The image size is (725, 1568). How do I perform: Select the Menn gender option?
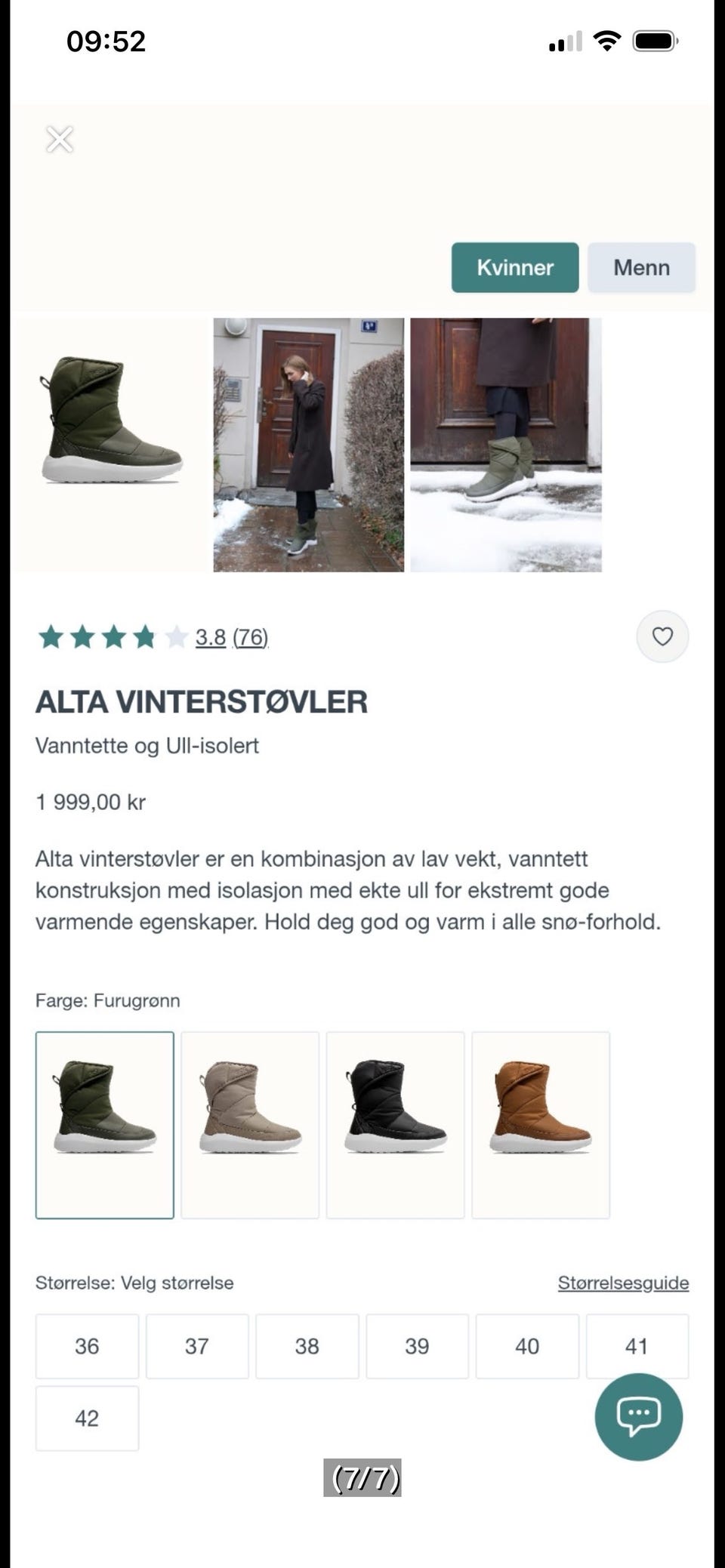(640, 267)
